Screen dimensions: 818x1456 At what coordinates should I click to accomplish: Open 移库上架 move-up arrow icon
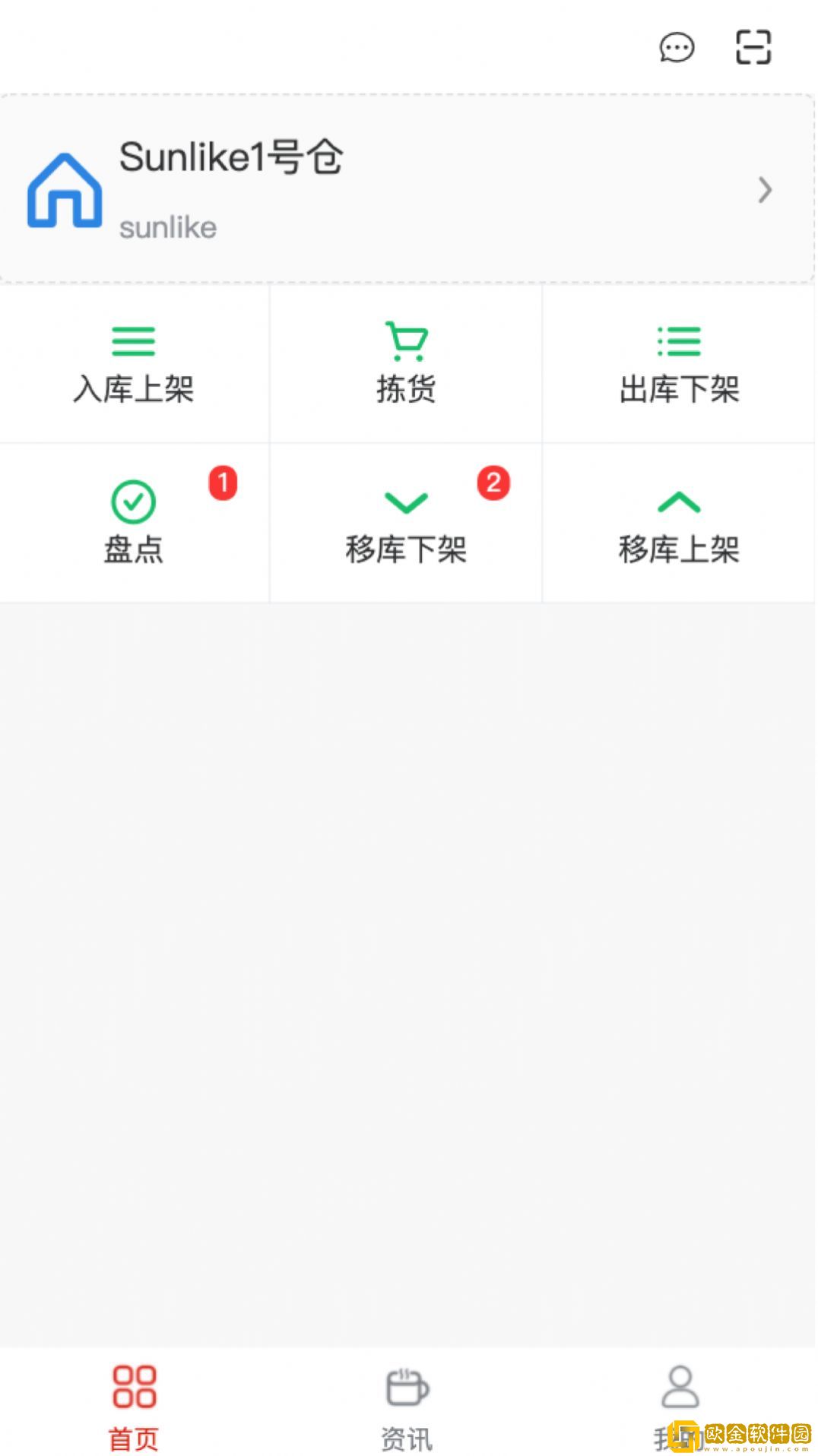[x=679, y=502]
